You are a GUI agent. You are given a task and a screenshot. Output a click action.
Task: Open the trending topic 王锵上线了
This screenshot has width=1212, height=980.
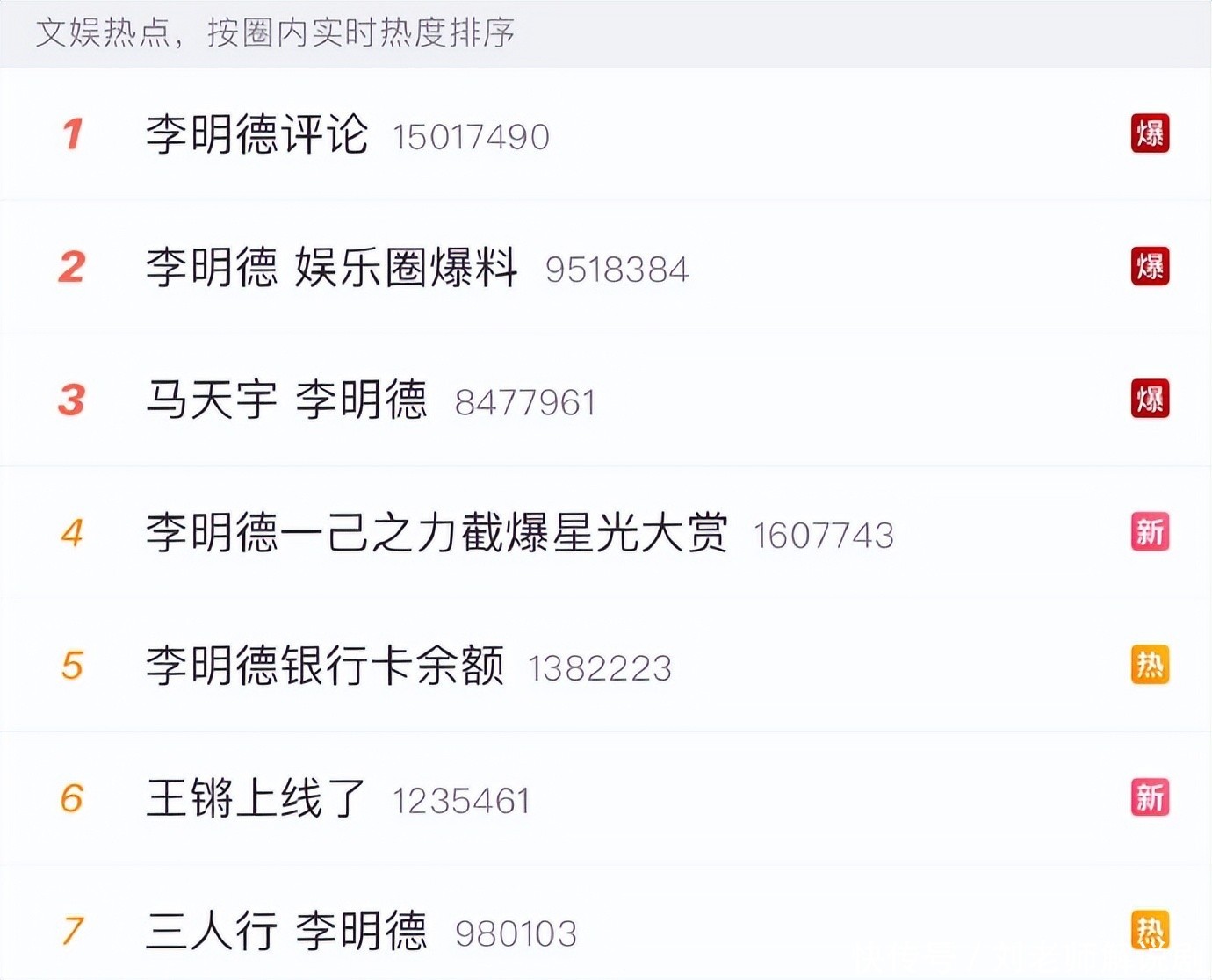pyautogui.click(x=255, y=799)
